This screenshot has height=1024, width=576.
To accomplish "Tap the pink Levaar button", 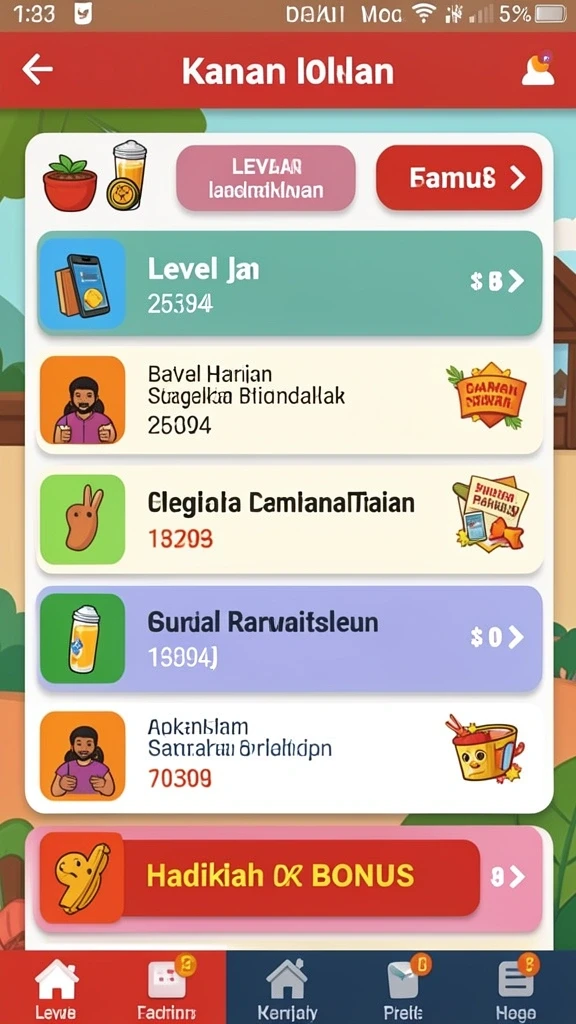I will coord(266,178).
